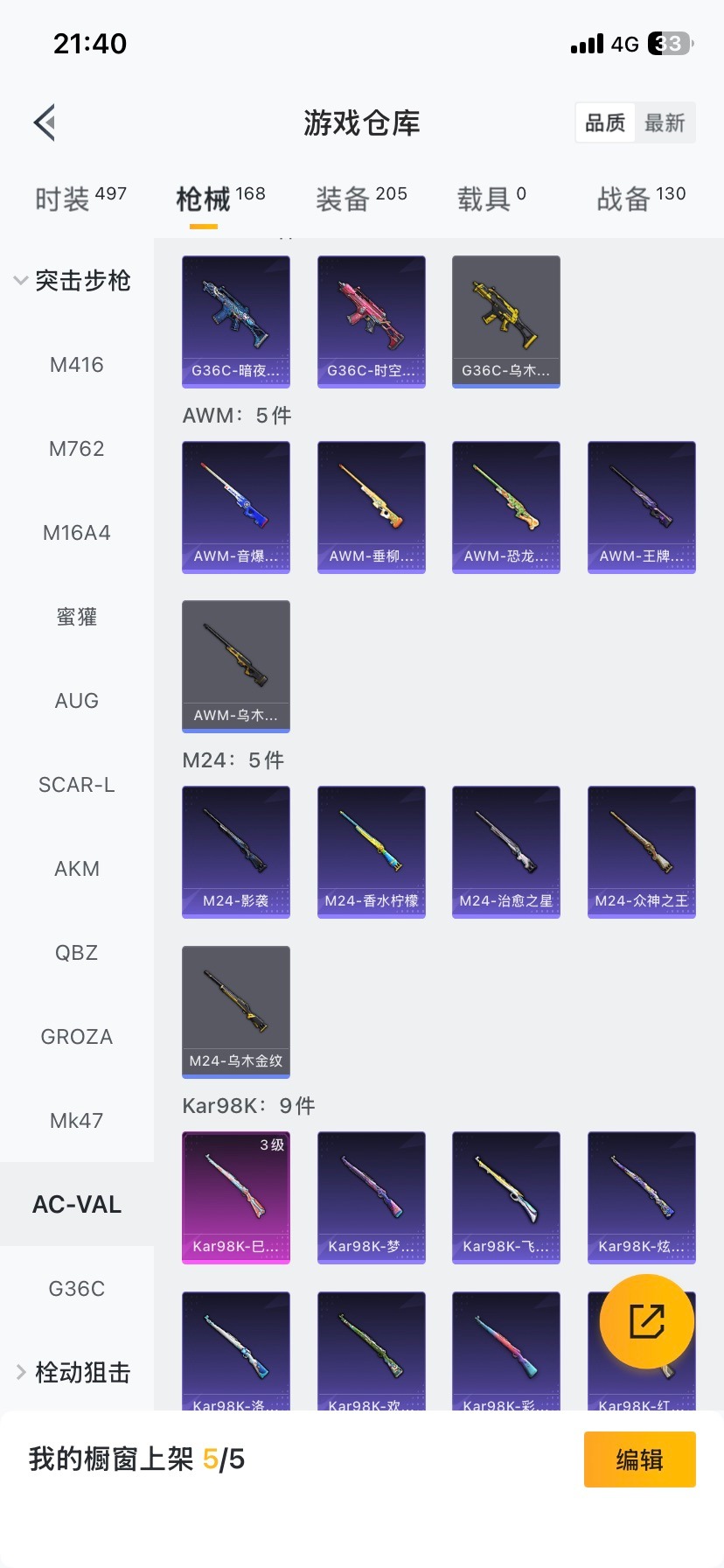Open the G36C-暗夜 skin item
The height and width of the screenshot is (1568, 724).
(x=236, y=321)
